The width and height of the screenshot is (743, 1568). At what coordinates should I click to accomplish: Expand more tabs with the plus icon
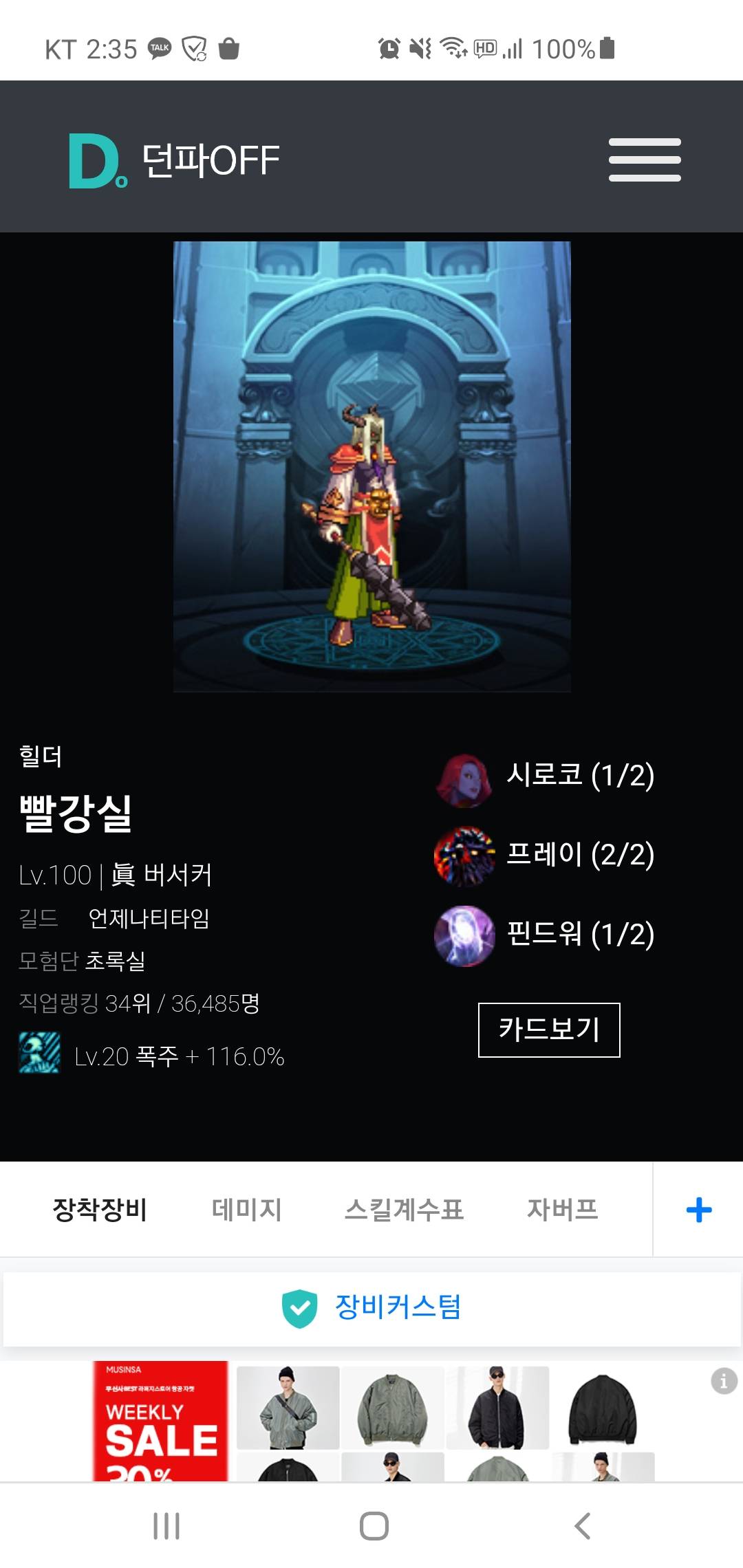(x=698, y=1210)
